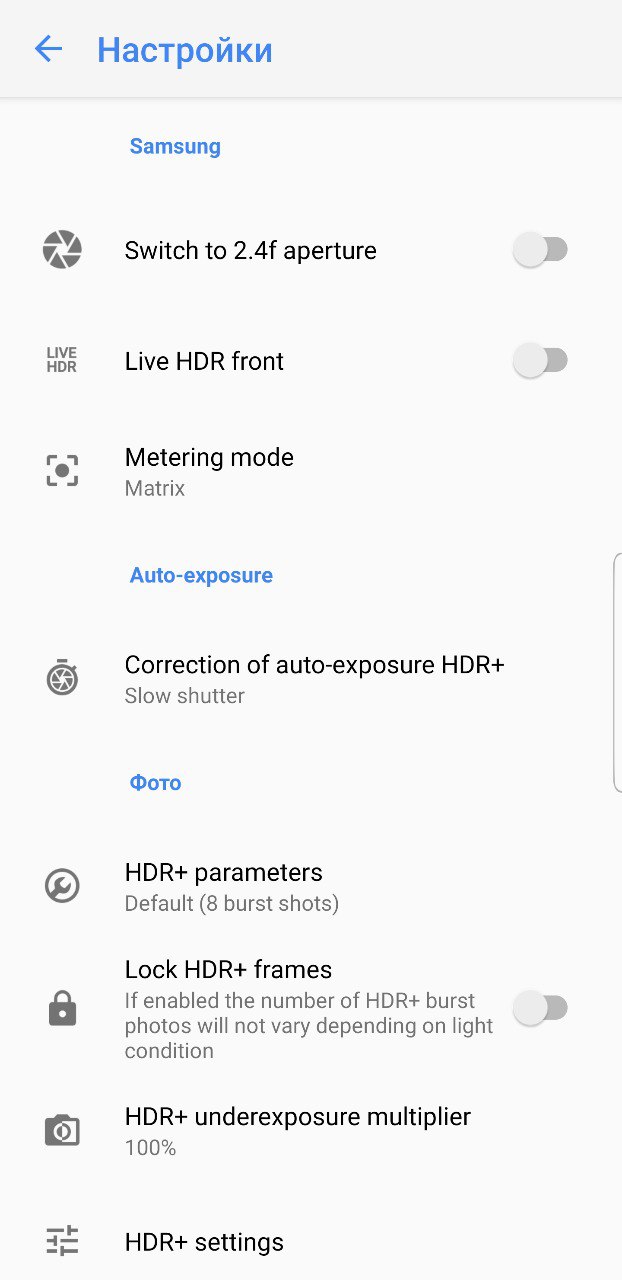This screenshot has width=622, height=1280.
Task: Open HDR+ settings row
Action: point(204,1242)
